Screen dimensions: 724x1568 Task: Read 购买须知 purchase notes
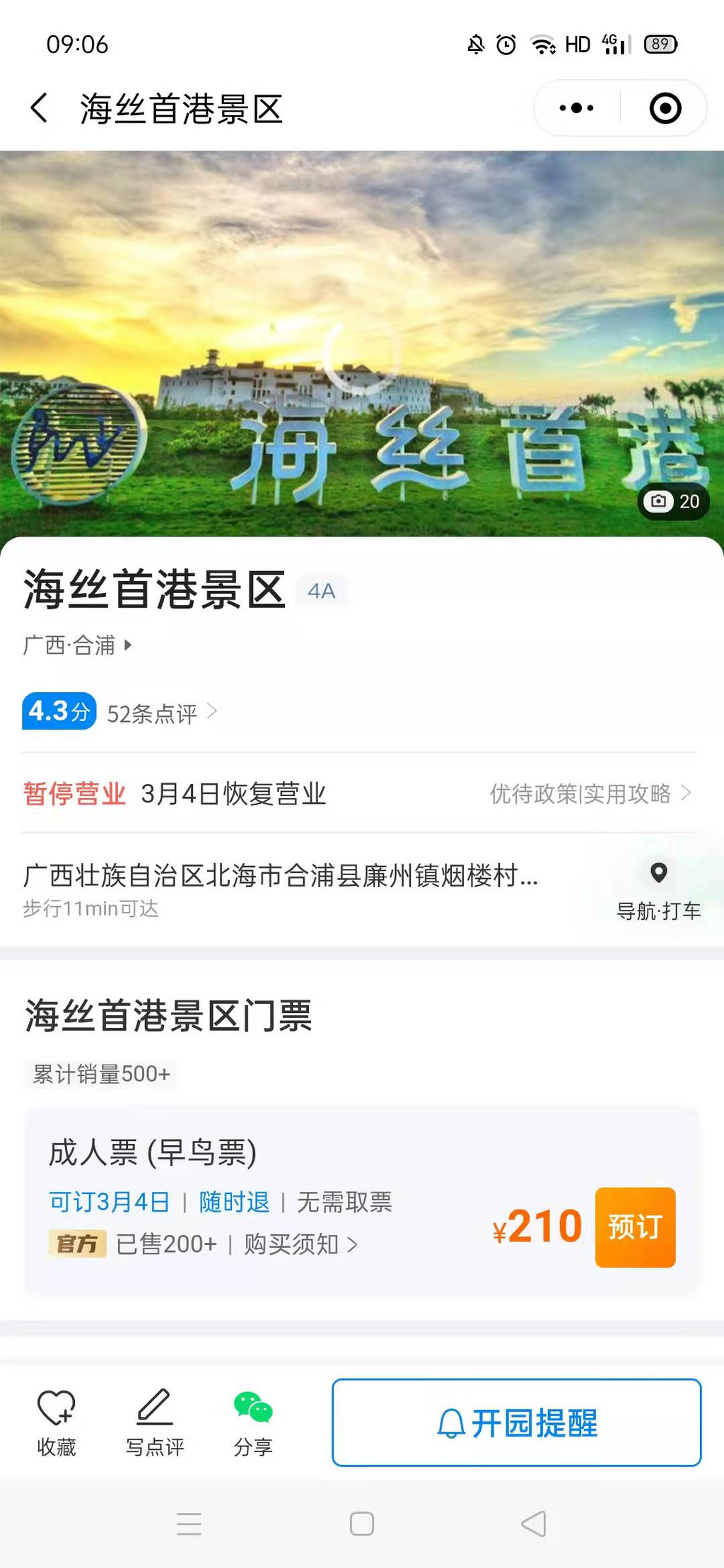(x=300, y=1244)
